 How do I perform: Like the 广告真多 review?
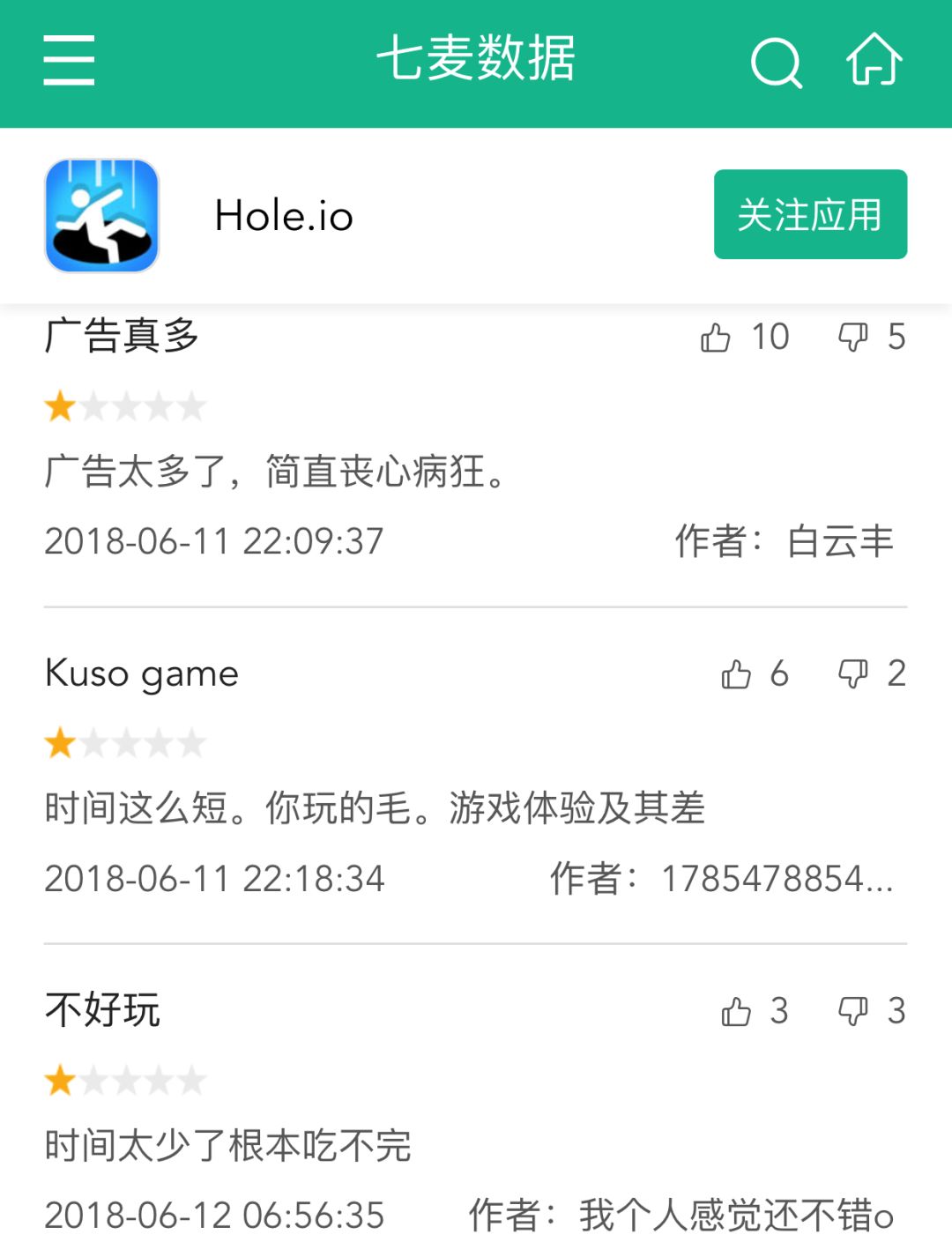click(716, 338)
